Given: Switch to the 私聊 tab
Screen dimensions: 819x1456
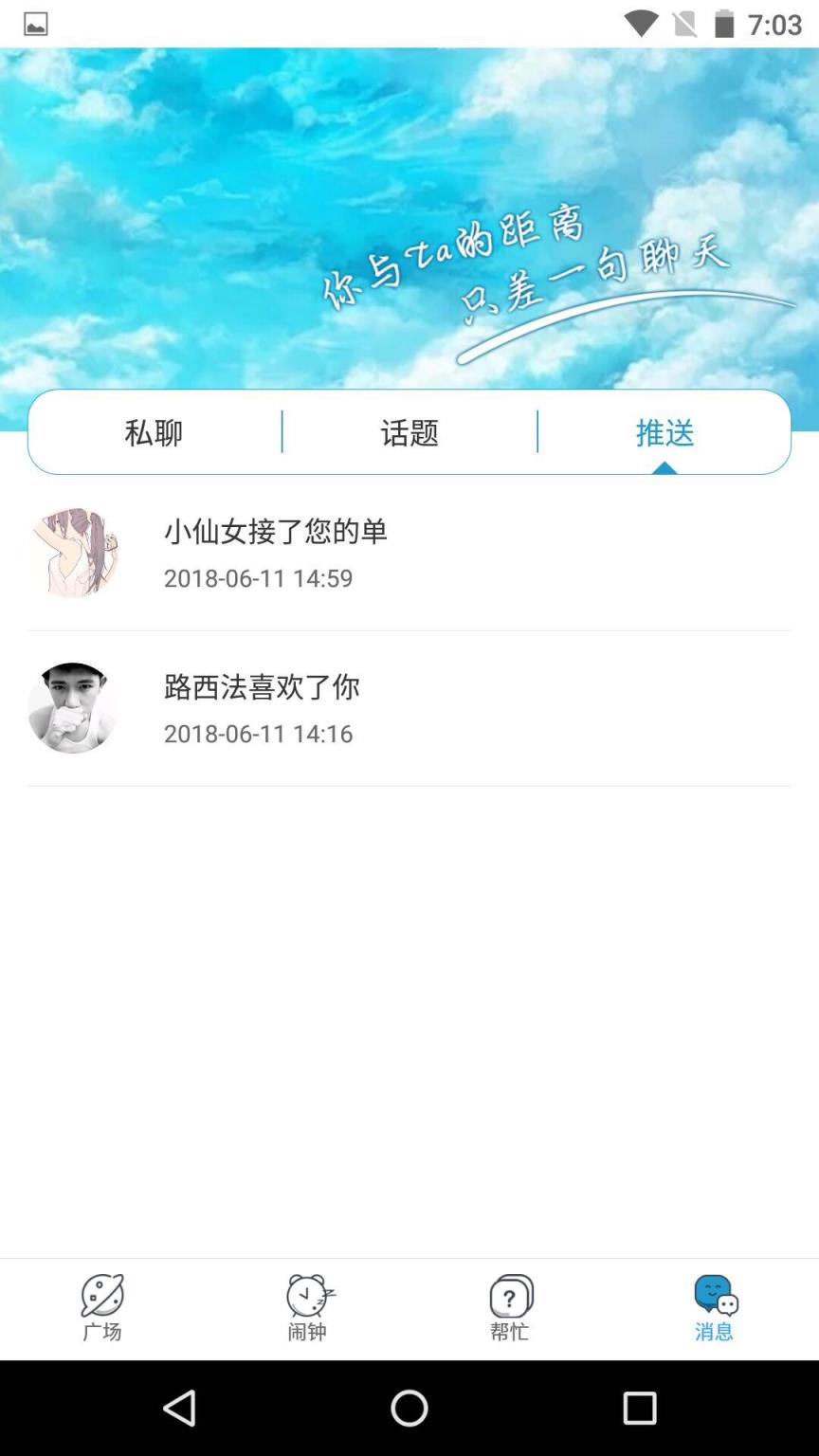Looking at the screenshot, I should (x=155, y=432).
